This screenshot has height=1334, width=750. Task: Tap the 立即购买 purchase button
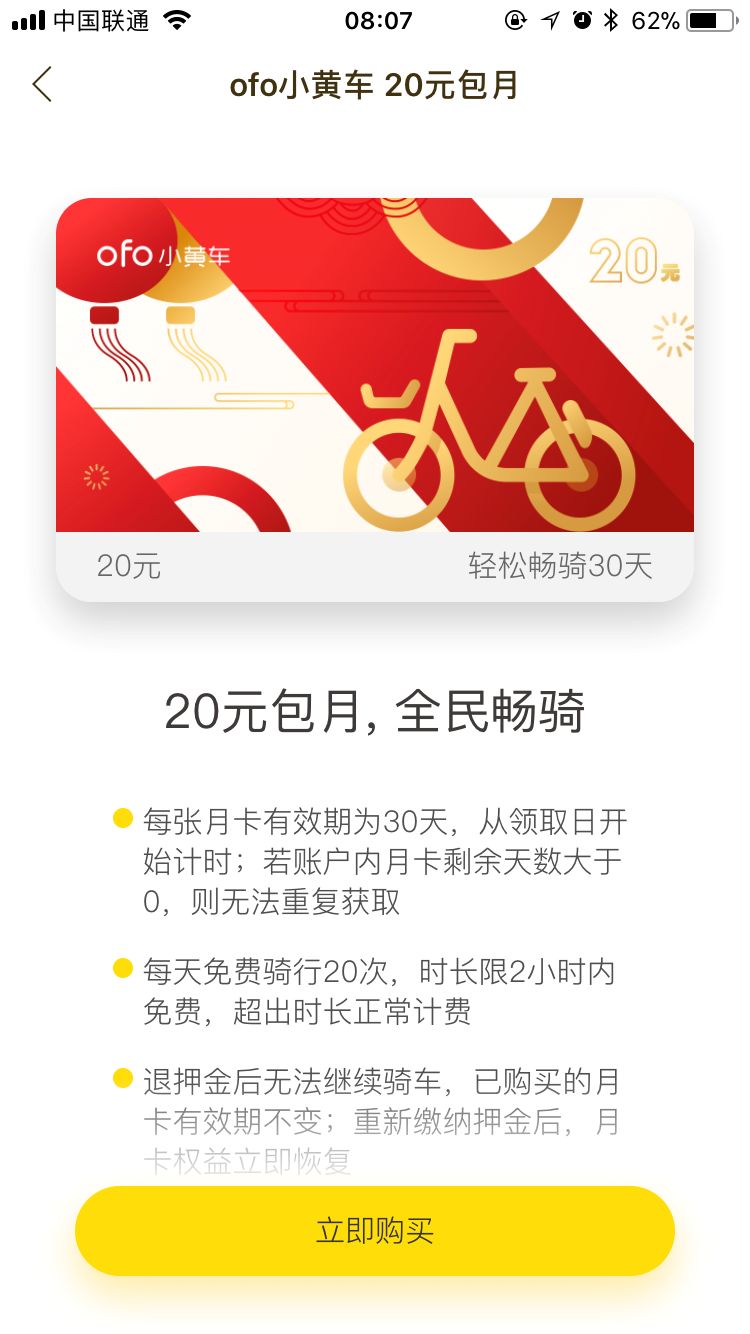[x=375, y=1231]
